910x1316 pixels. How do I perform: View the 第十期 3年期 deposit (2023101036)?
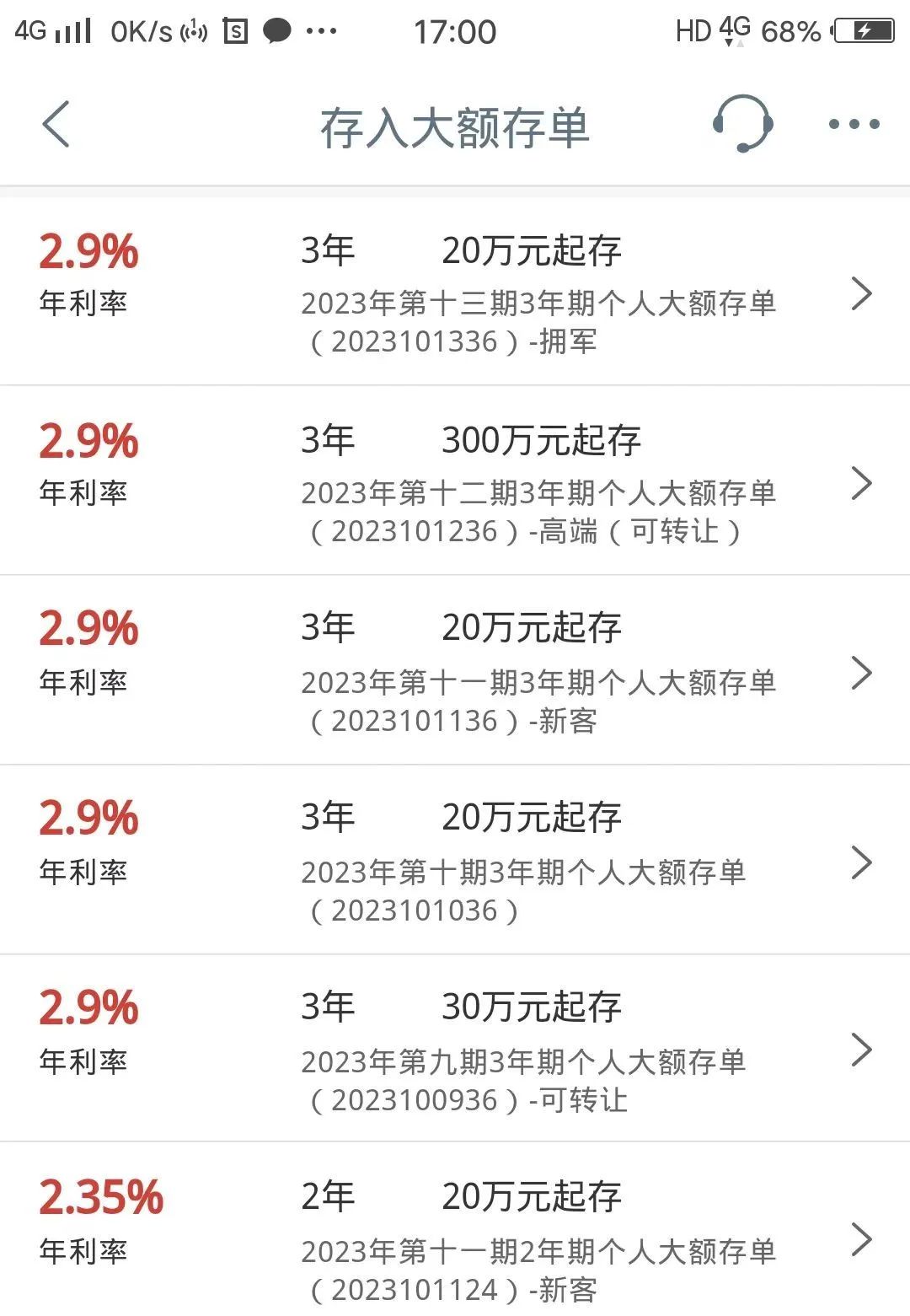click(455, 862)
